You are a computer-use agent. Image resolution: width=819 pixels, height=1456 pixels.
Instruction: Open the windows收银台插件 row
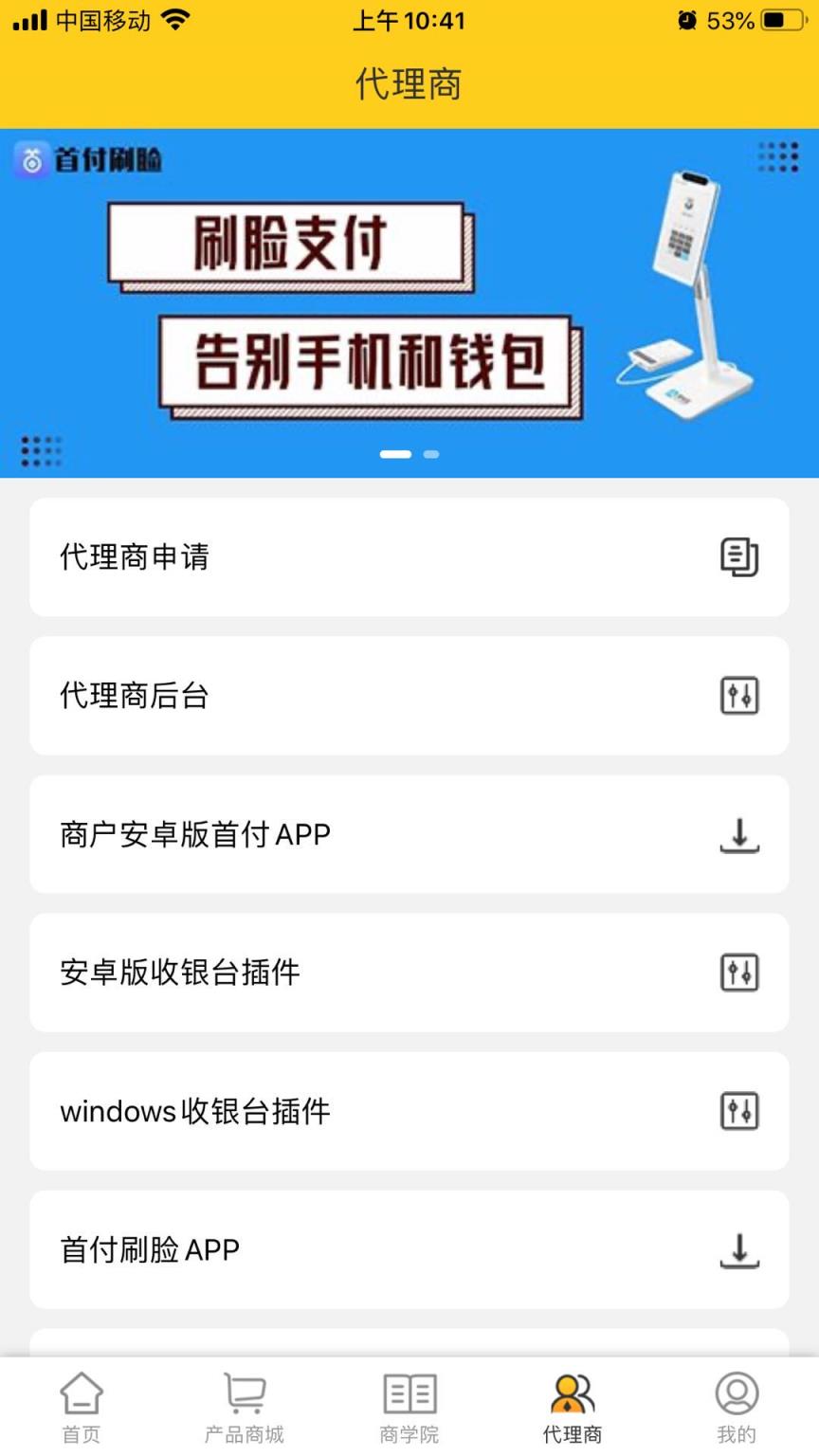409,1111
